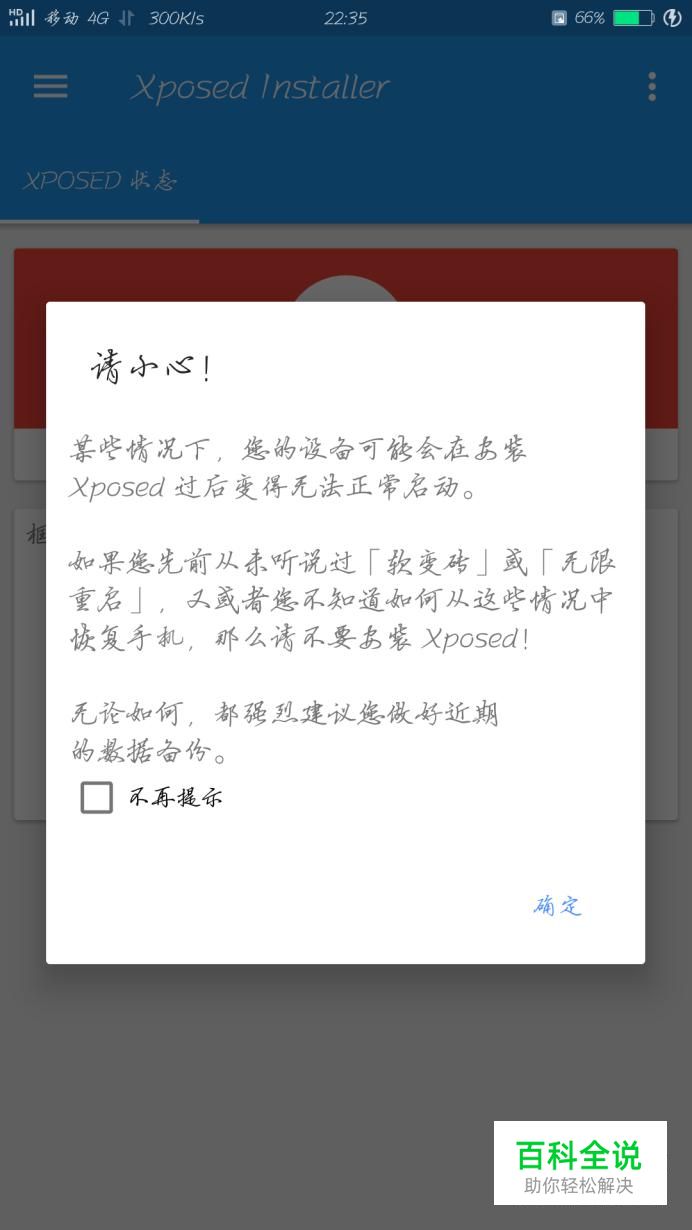Open the overflow menu in Xposed Installer
This screenshot has height=1230, width=692.
tap(652, 86)
